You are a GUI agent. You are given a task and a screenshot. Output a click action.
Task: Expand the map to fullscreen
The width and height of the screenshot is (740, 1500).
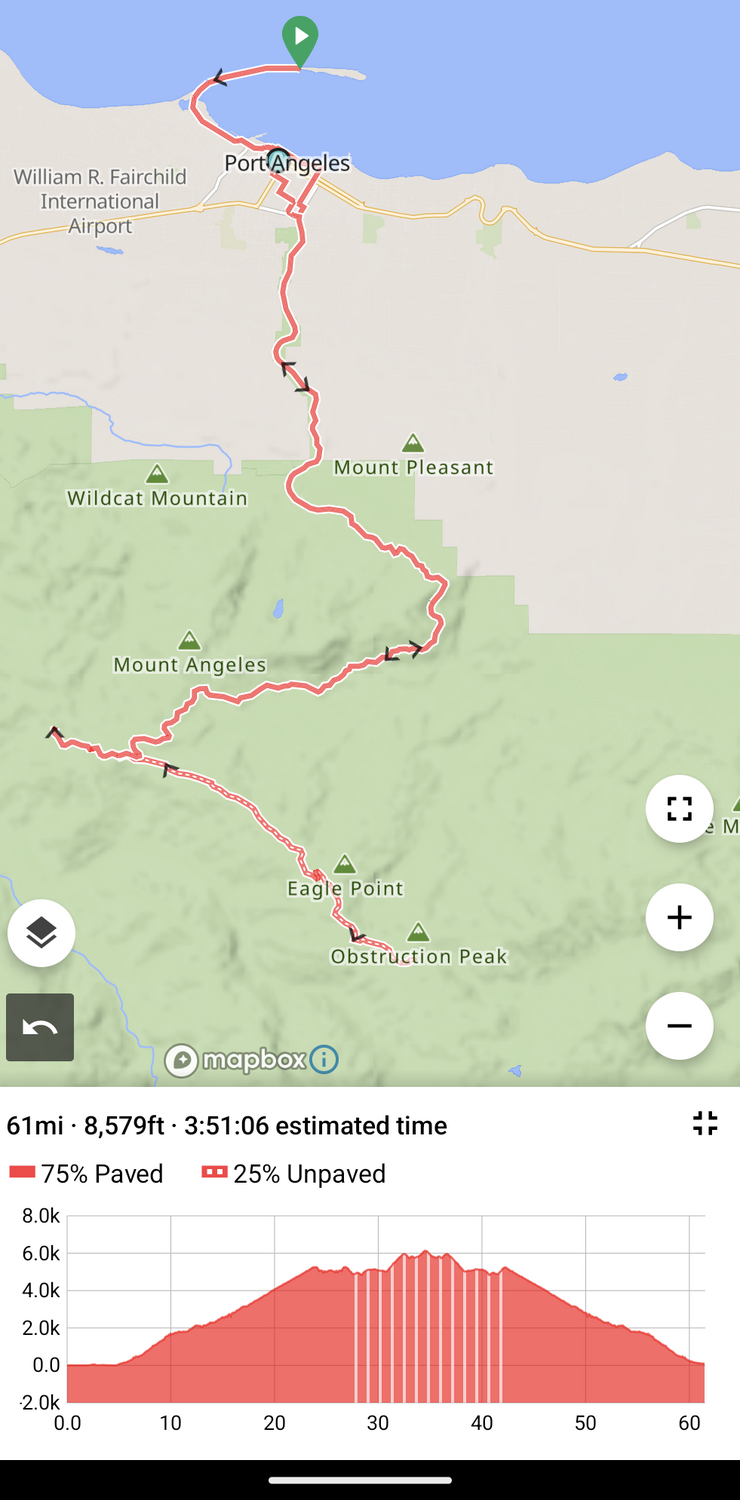(x=679, y=809)
